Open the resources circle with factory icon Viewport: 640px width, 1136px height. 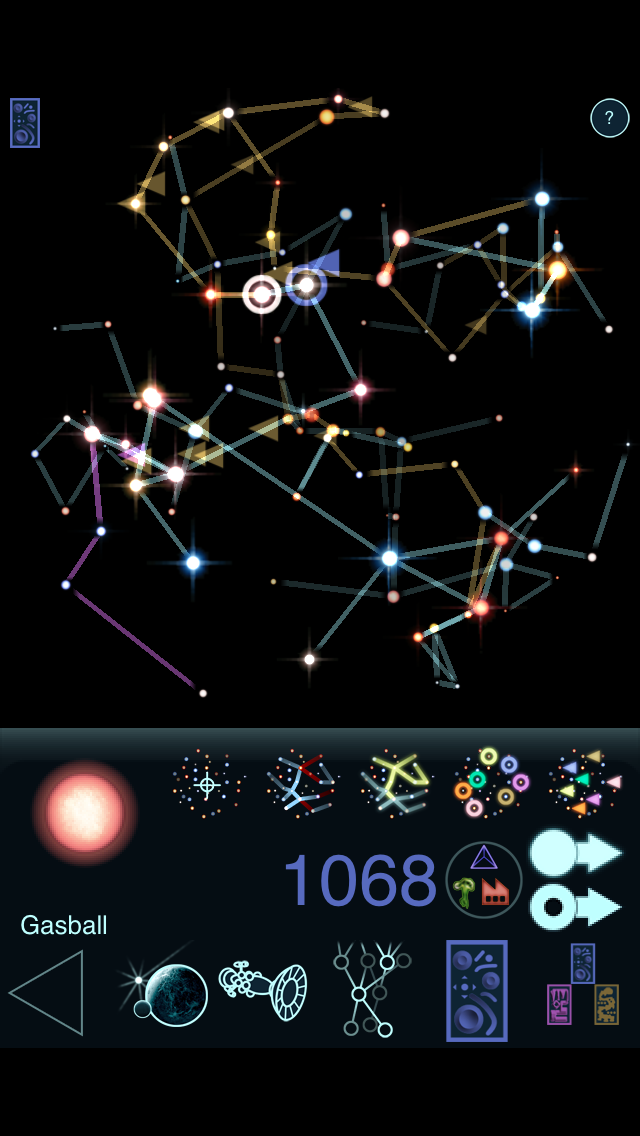484,880
